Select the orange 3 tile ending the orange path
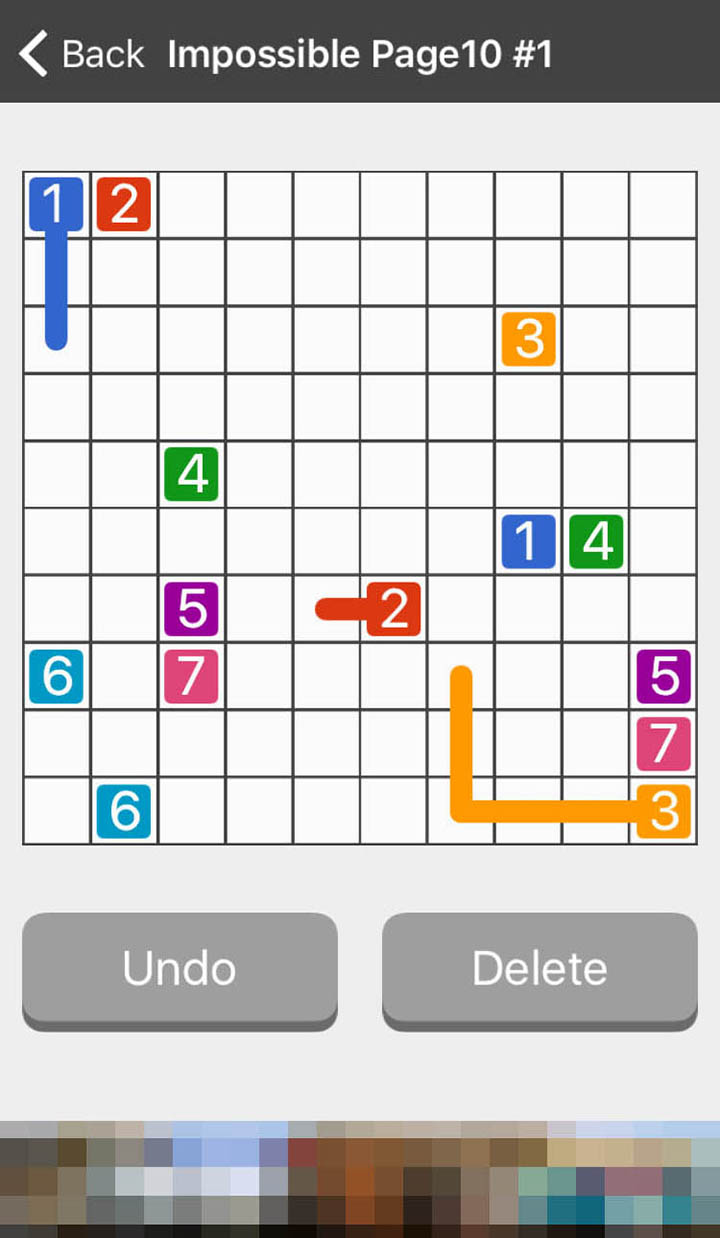The width and height of the screenshot is (720, 1238). [x=664, y=811]
